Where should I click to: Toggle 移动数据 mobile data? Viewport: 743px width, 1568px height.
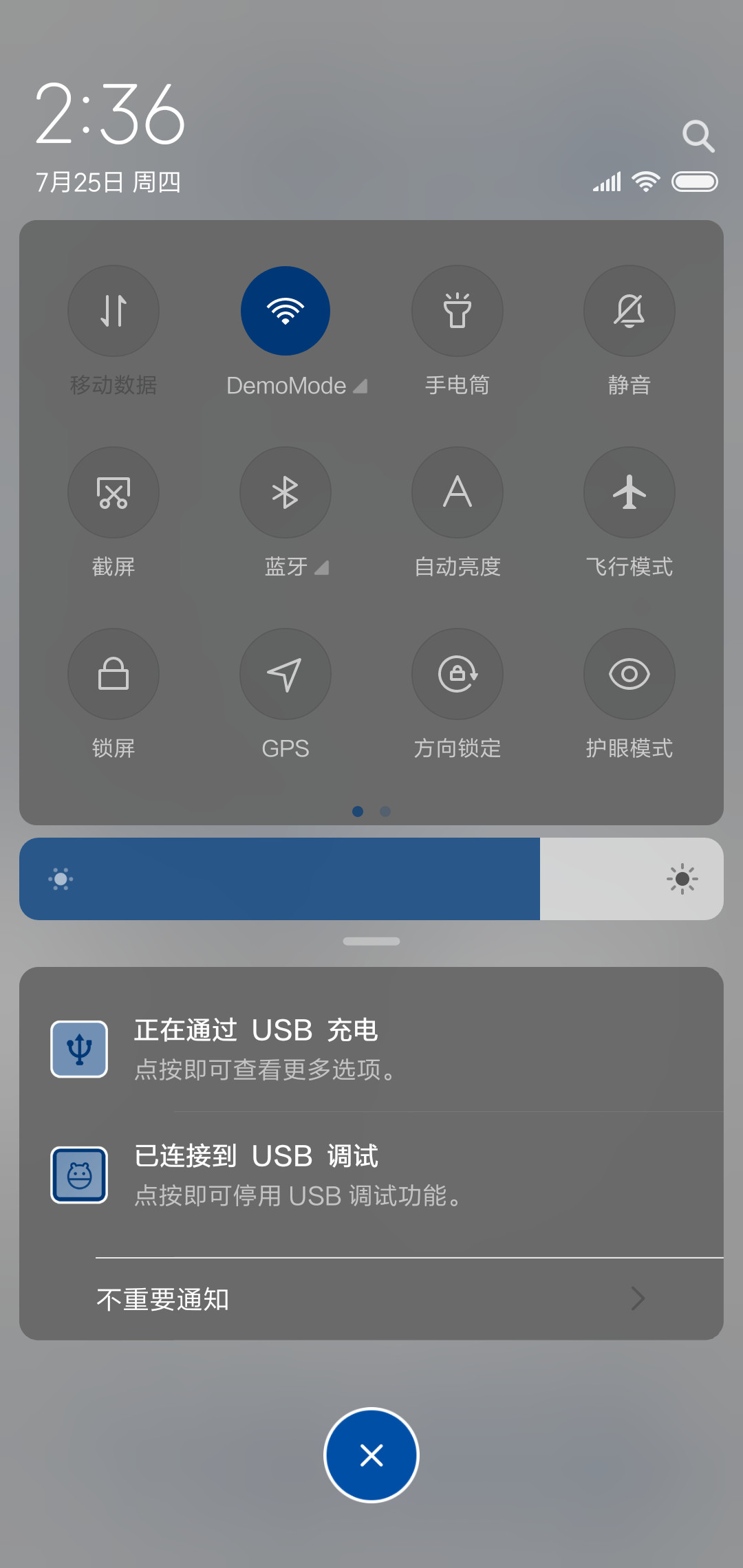pyautogui.click(x=114, y=311)
